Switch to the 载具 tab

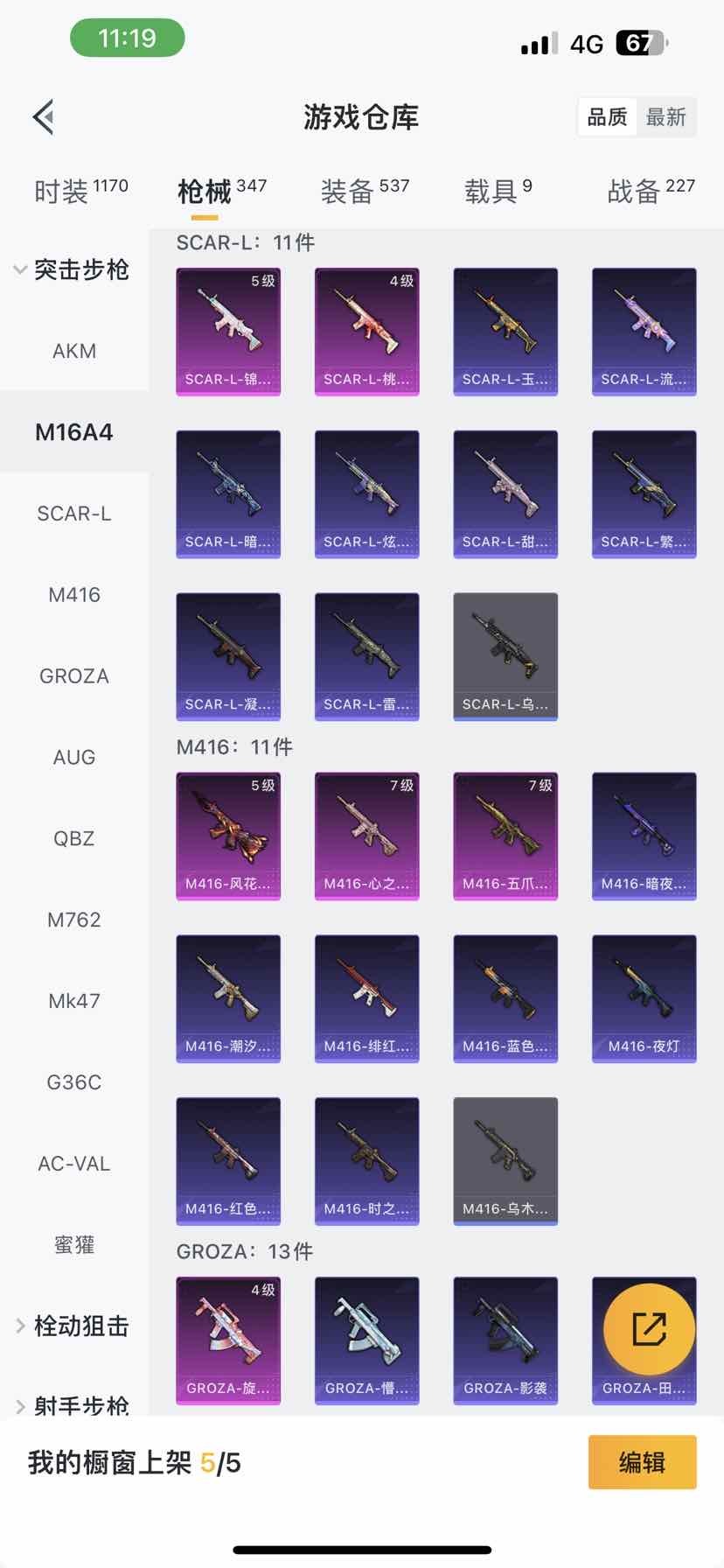click(x=498, y=190)
